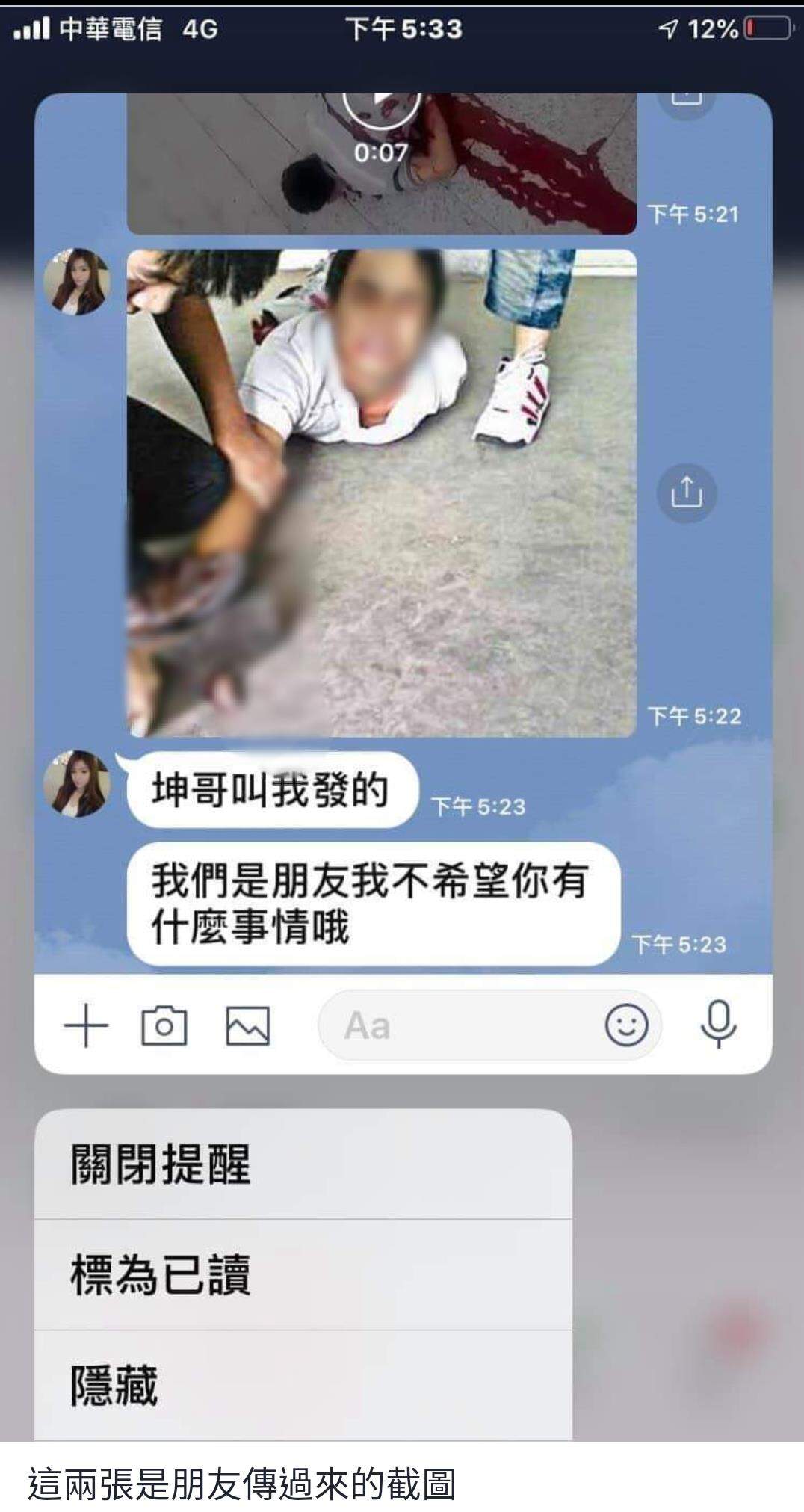Image resolution: width=804 pixels, height=1512 pixels.
Task: Open the emoji sticker picker
Action: [x=626, y=1025]
